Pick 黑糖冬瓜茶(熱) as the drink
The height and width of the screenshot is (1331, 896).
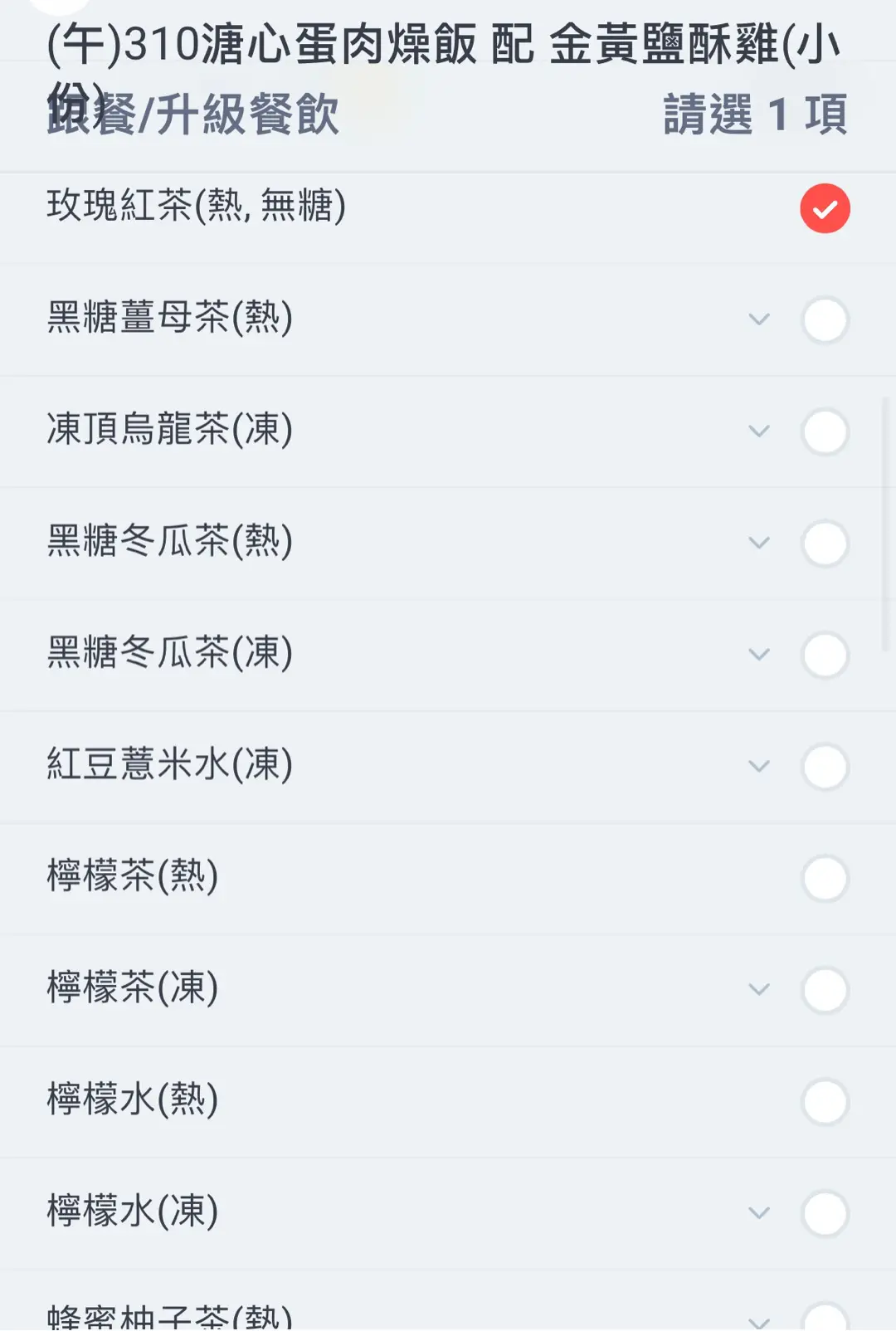point(825,544)
